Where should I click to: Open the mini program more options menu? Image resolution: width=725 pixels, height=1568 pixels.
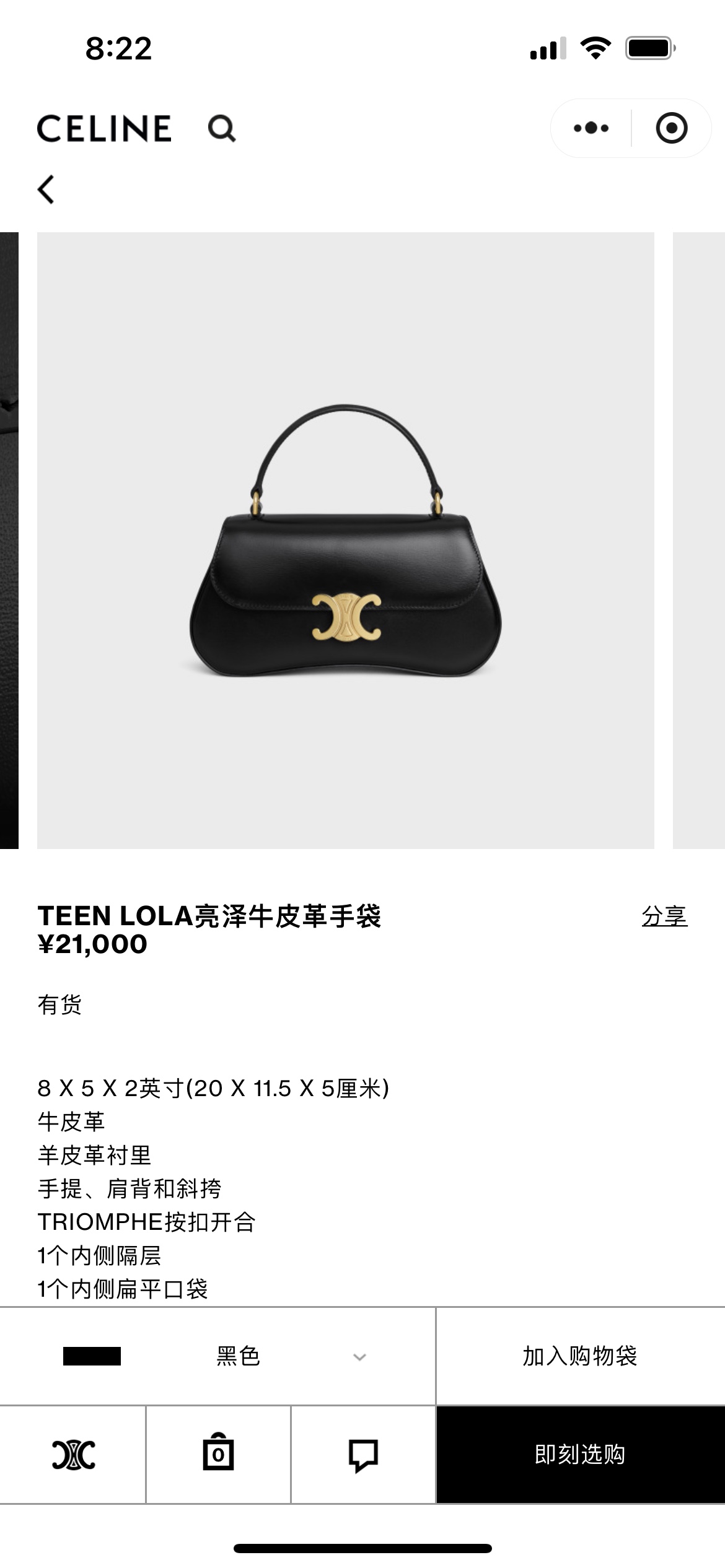coord(591,128)
